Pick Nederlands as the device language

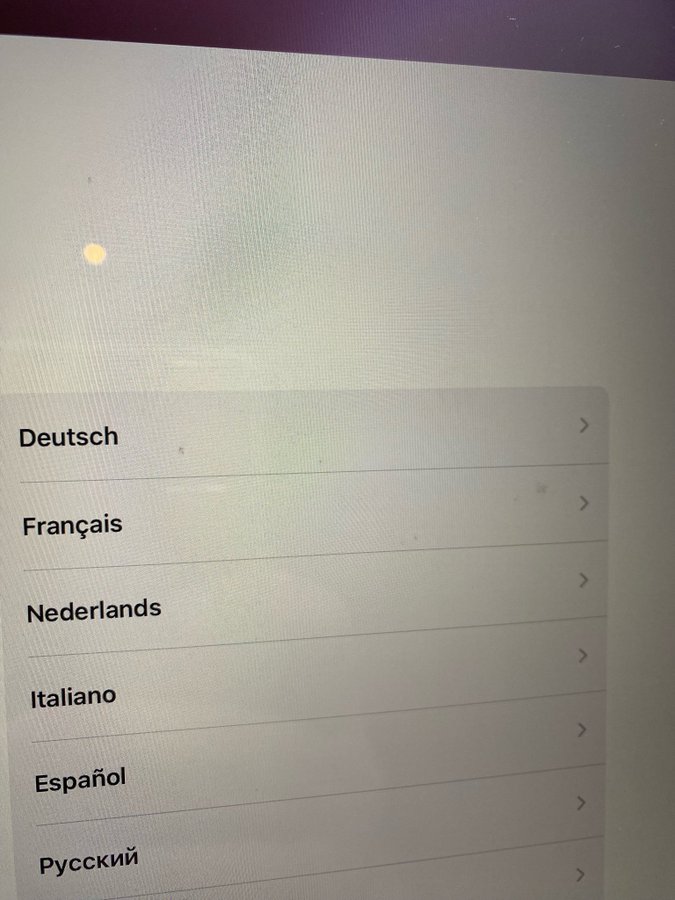click(x=94, y=610)
